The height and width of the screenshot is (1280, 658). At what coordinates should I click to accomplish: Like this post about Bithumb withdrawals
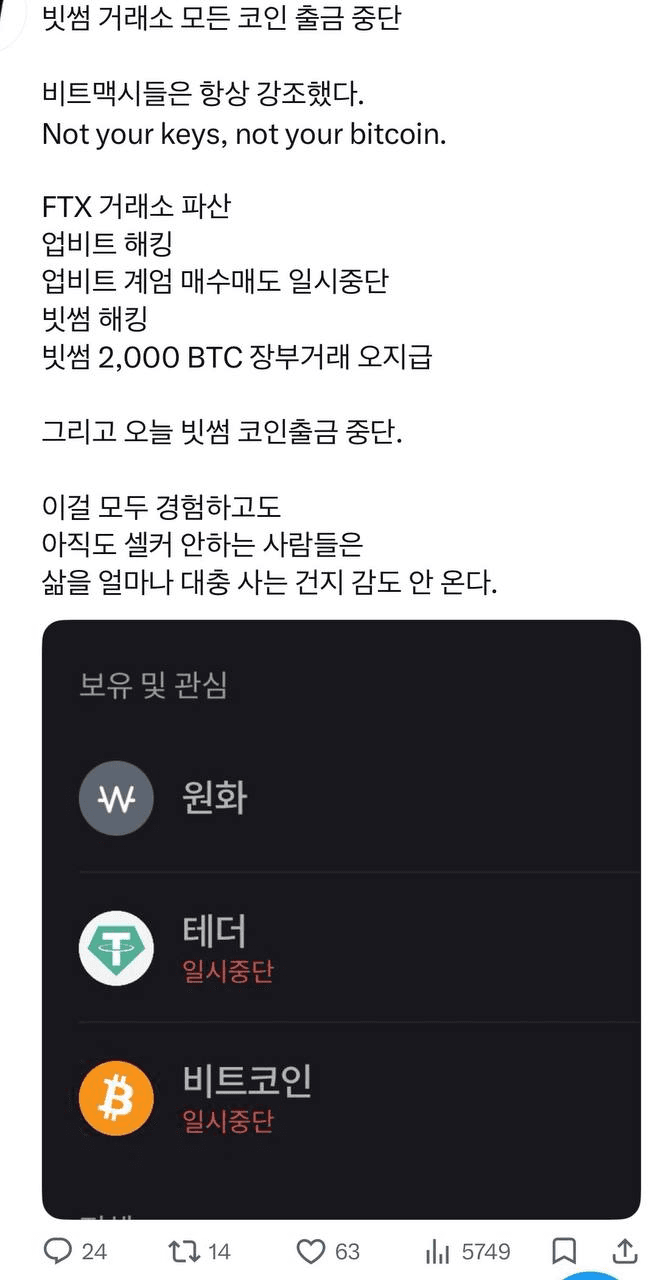[312, 1251]
